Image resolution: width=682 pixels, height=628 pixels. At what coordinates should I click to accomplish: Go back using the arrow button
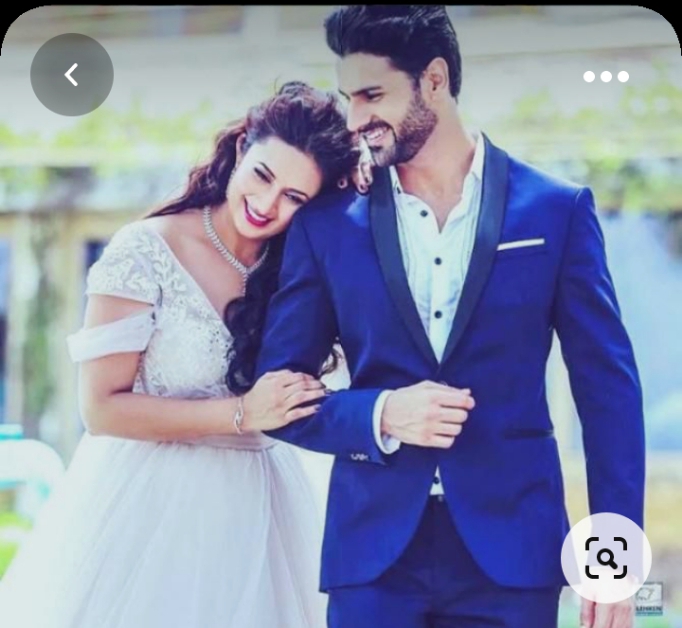pyautogui.click(x=71, y=75)
